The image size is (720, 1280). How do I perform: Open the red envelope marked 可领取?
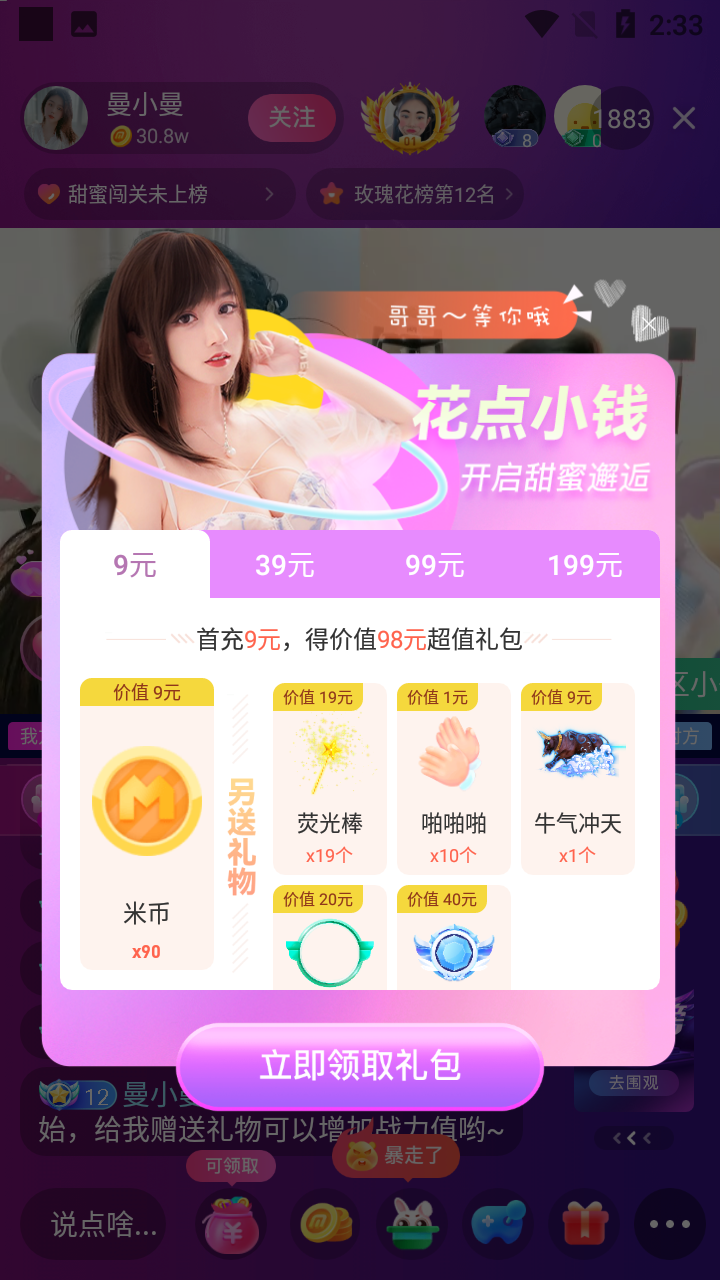pyautogui.click(x=232, y=1224)
